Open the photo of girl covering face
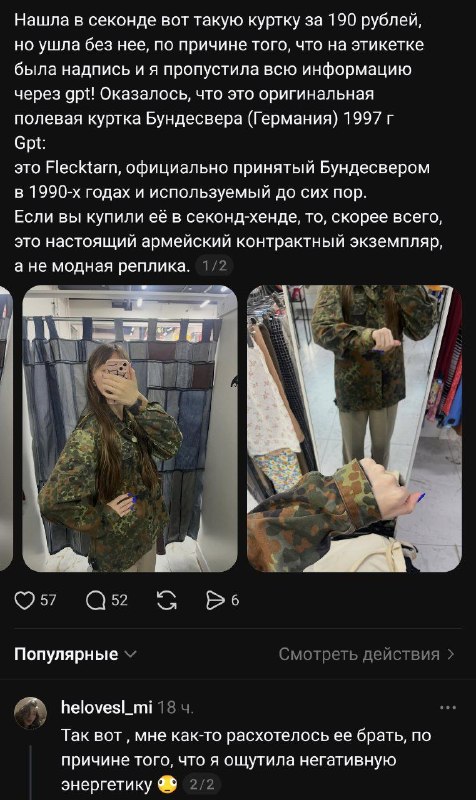Screen dimensions: 476x800 130,429
